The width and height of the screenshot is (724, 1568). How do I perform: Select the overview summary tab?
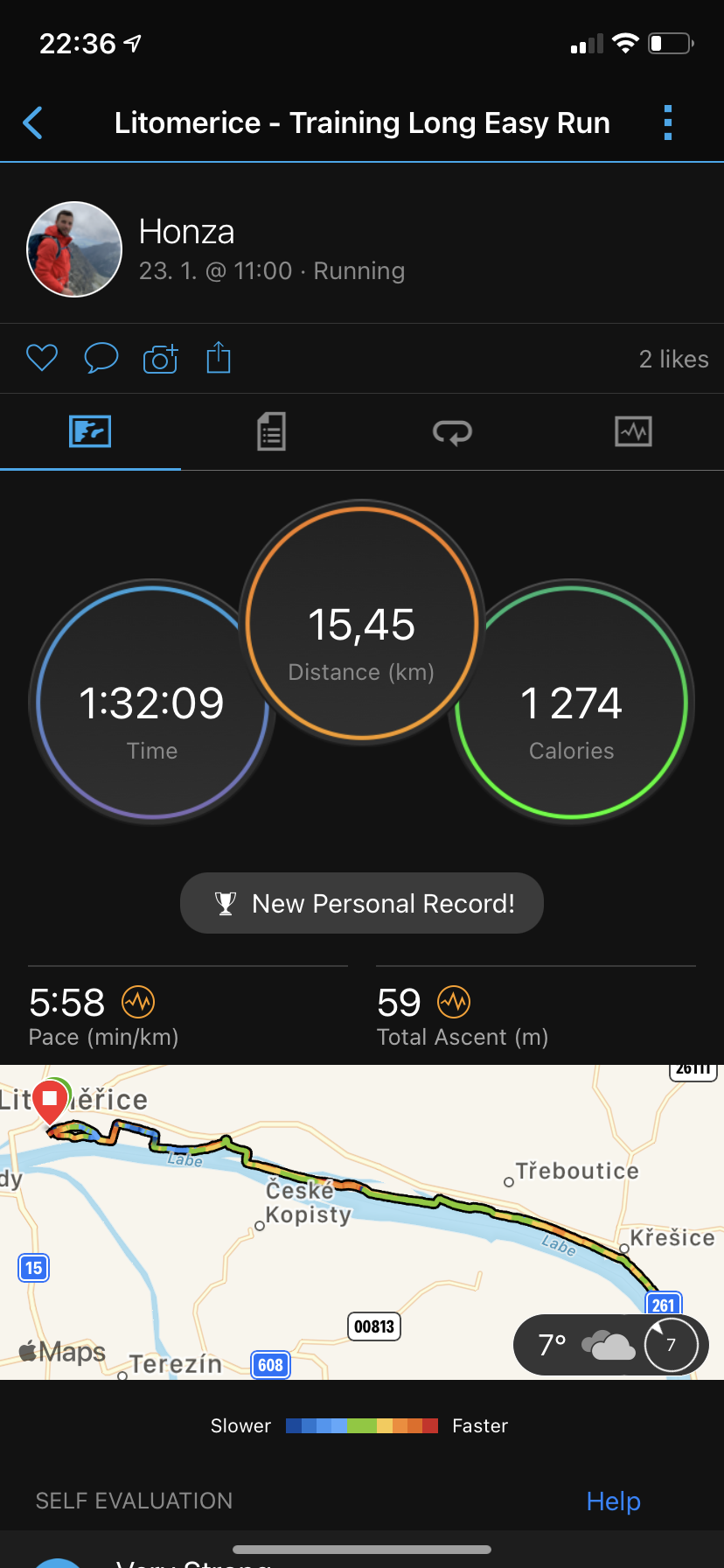[90, 431]
